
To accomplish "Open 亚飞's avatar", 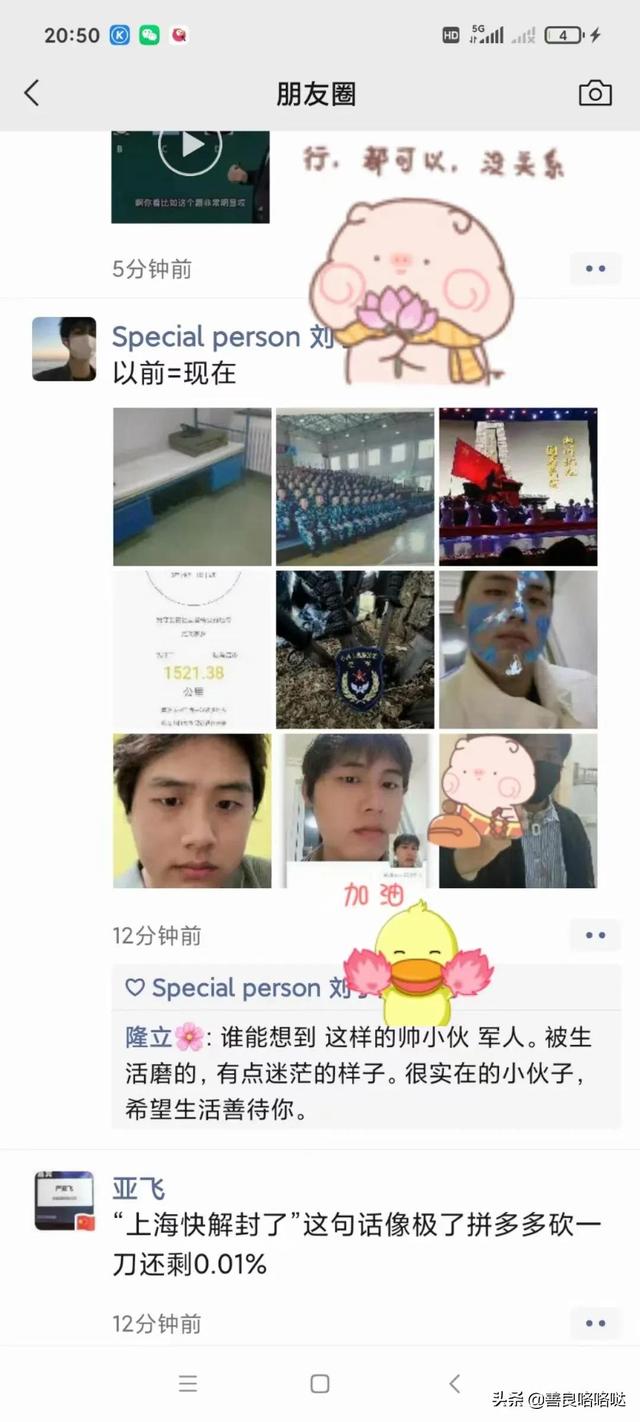I will tap(64, 1201).
